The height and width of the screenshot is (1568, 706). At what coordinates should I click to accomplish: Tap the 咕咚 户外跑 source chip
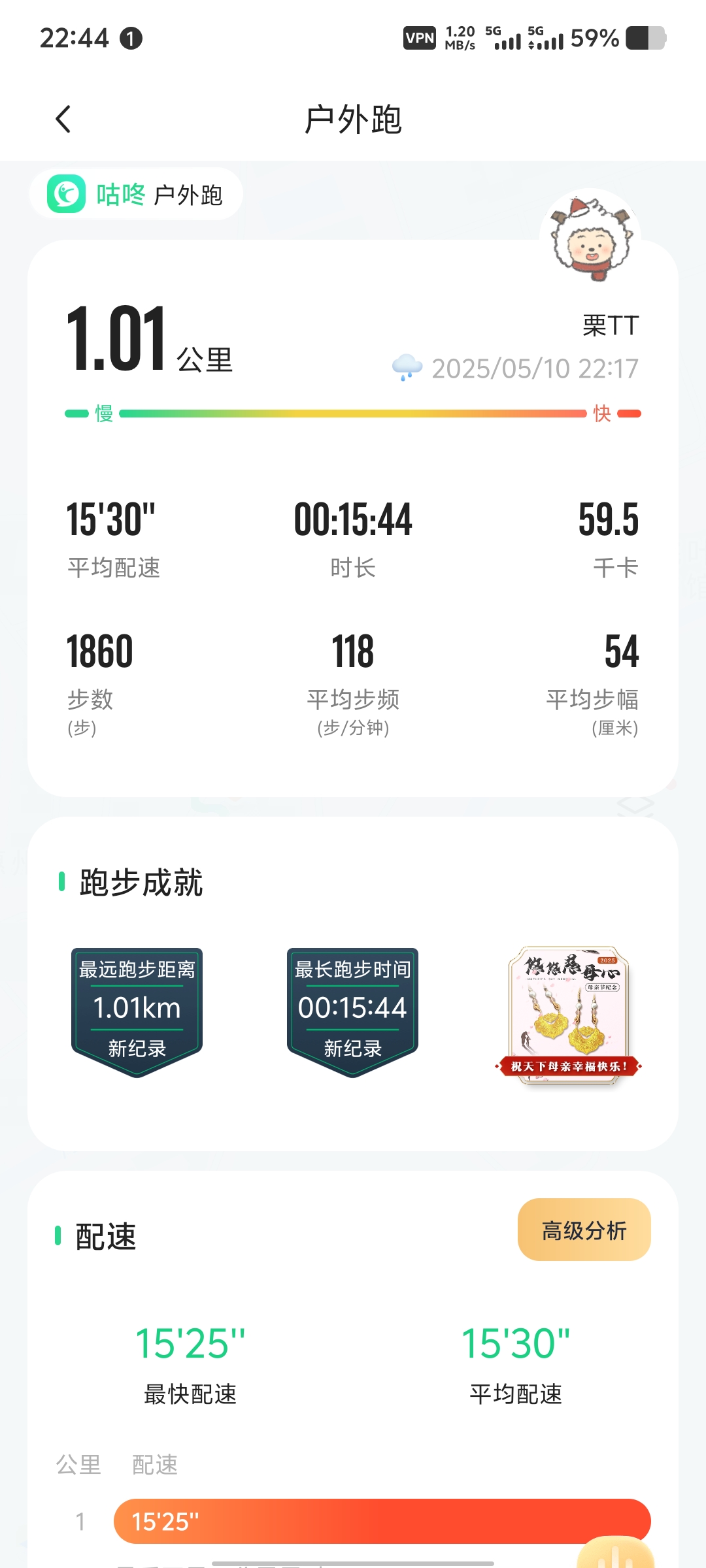point(136,194)
